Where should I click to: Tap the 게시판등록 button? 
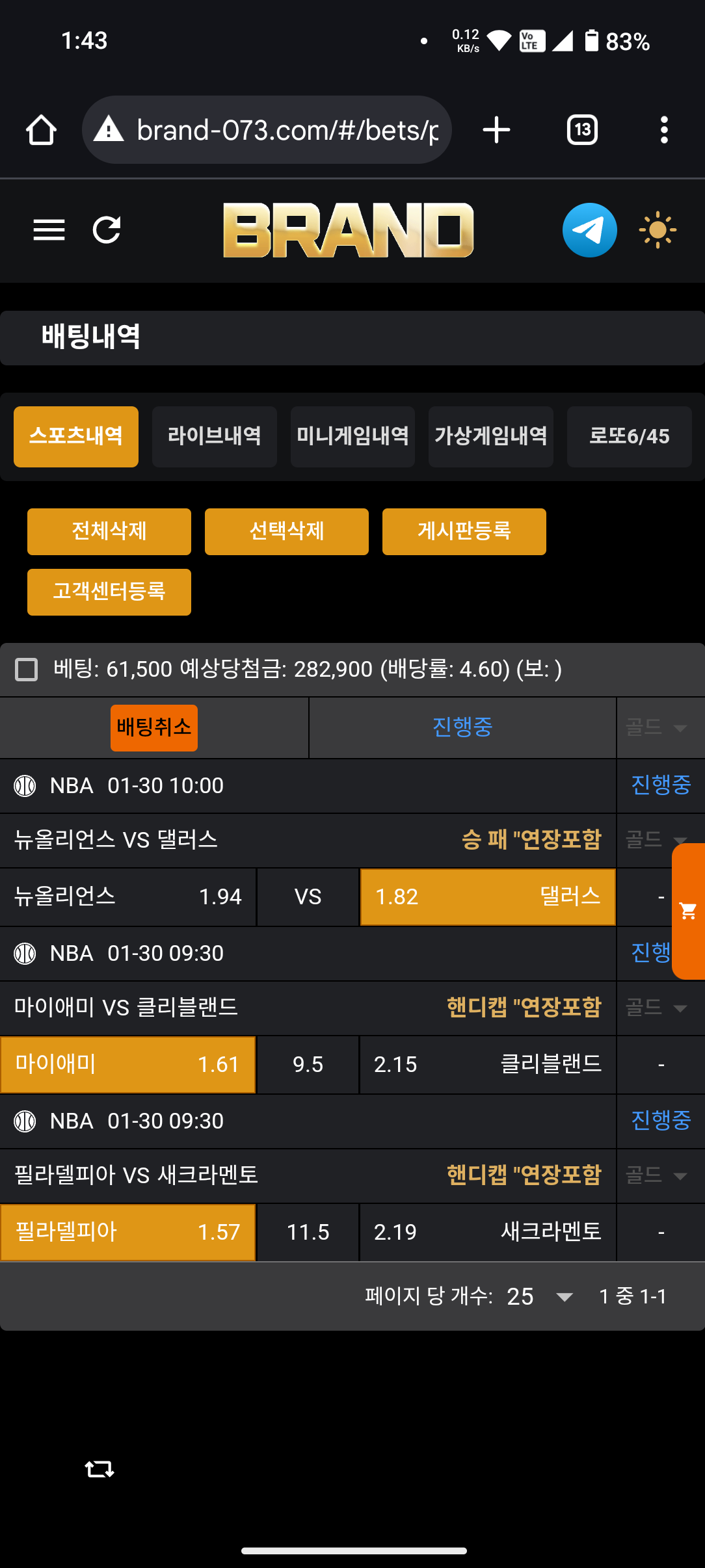click(x=464, y=531)
